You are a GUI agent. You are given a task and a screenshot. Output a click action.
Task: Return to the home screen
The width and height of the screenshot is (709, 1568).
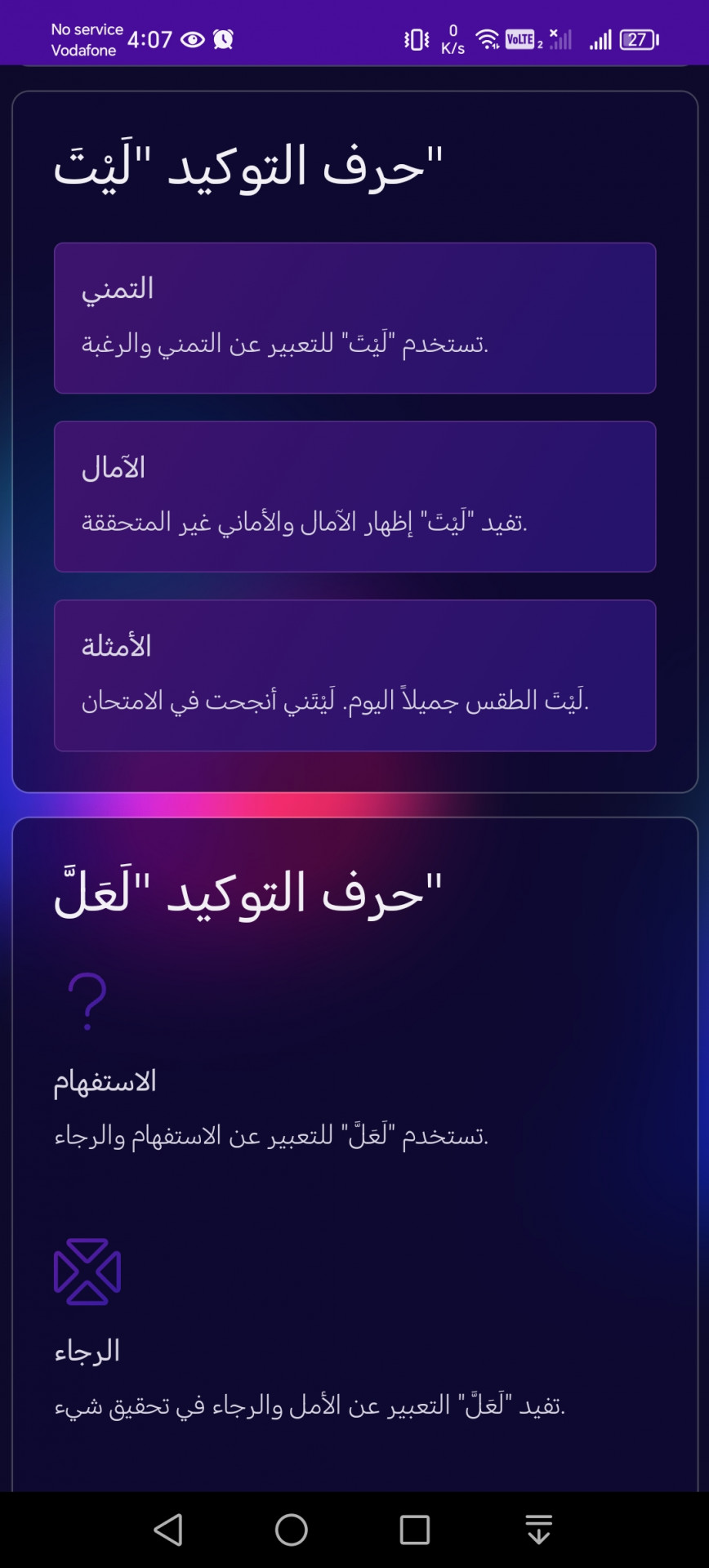tap(292, 1530)
